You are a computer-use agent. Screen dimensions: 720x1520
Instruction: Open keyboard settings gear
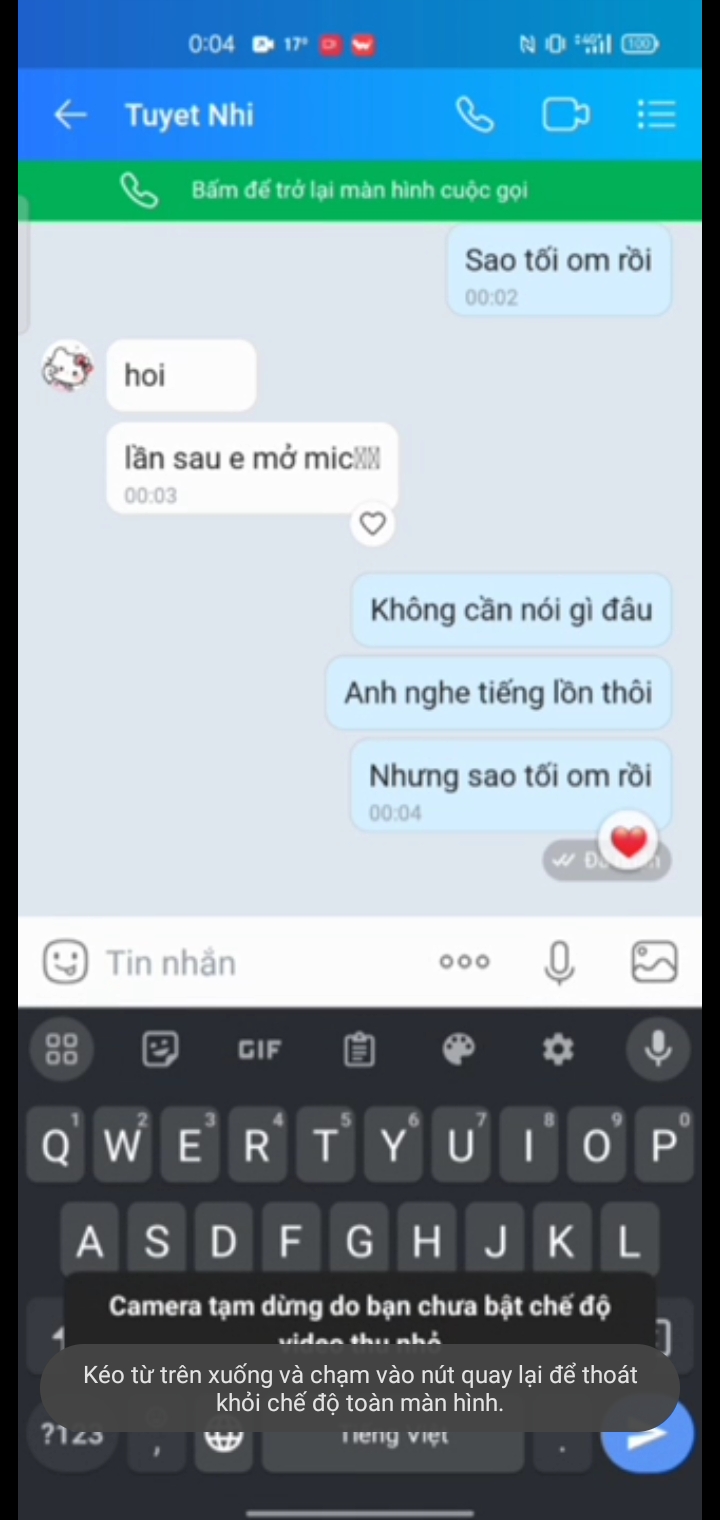557,1049
